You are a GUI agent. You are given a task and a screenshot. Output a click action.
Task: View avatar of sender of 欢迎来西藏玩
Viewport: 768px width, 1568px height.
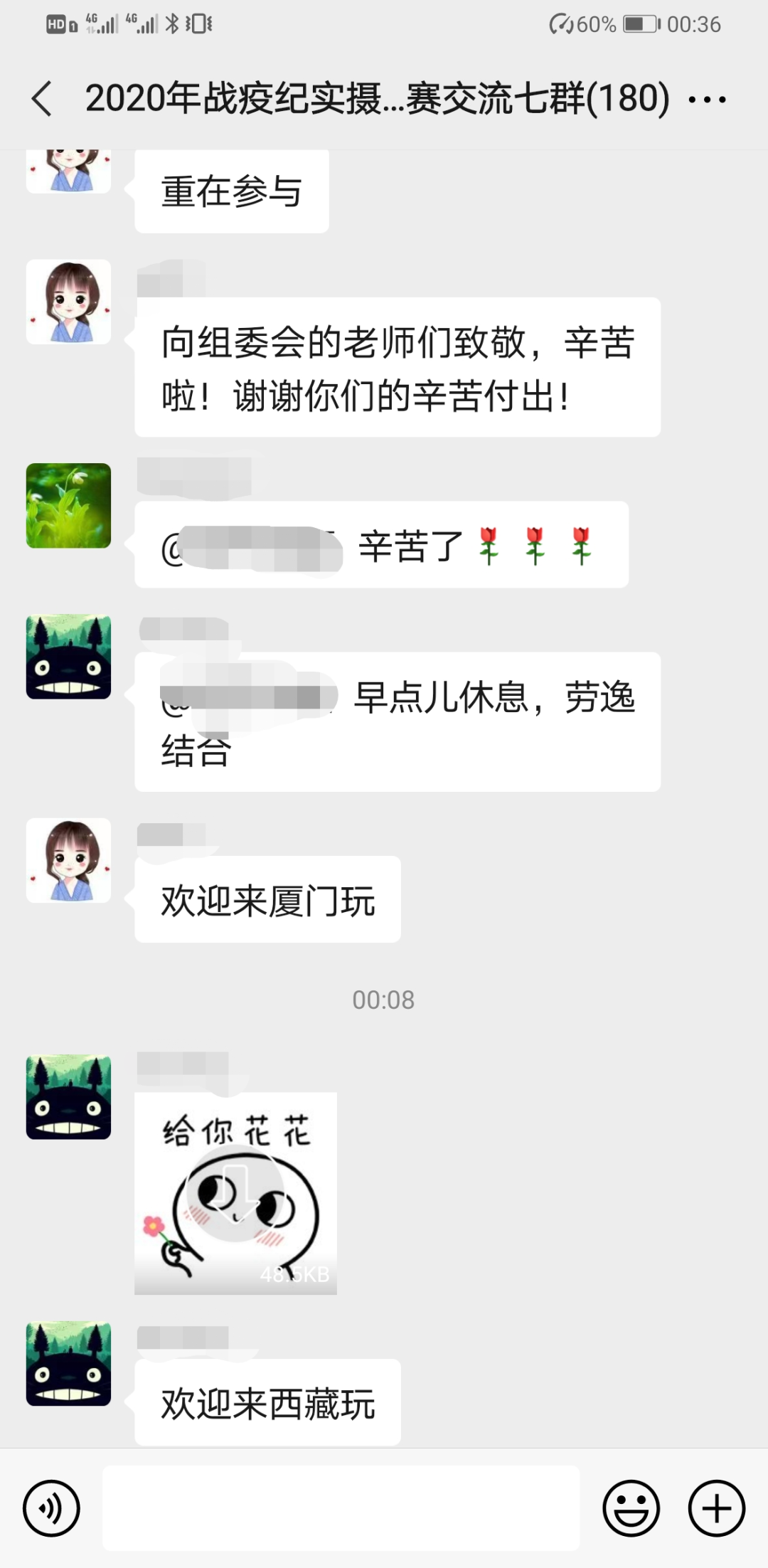pyautogui.click(x=68, y=1364)
